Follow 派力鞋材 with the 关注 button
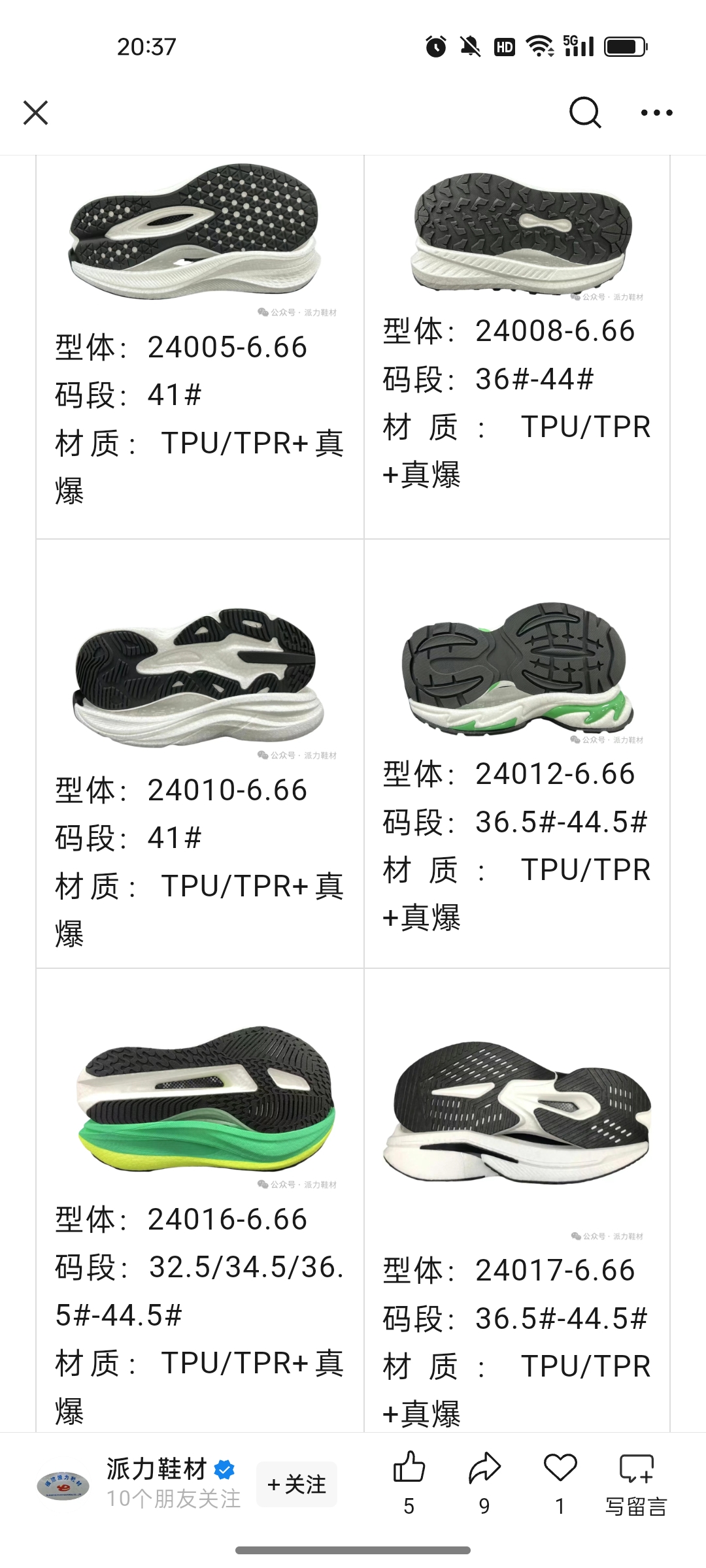This screenshot has height=1568, width=706. point(297,1484)
